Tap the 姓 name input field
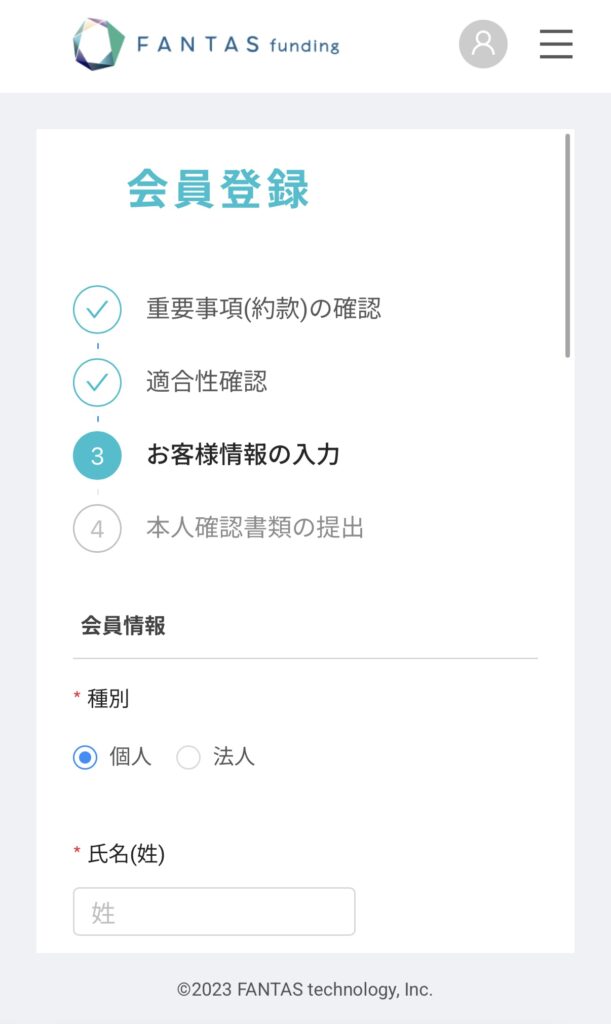 [214, 912]
